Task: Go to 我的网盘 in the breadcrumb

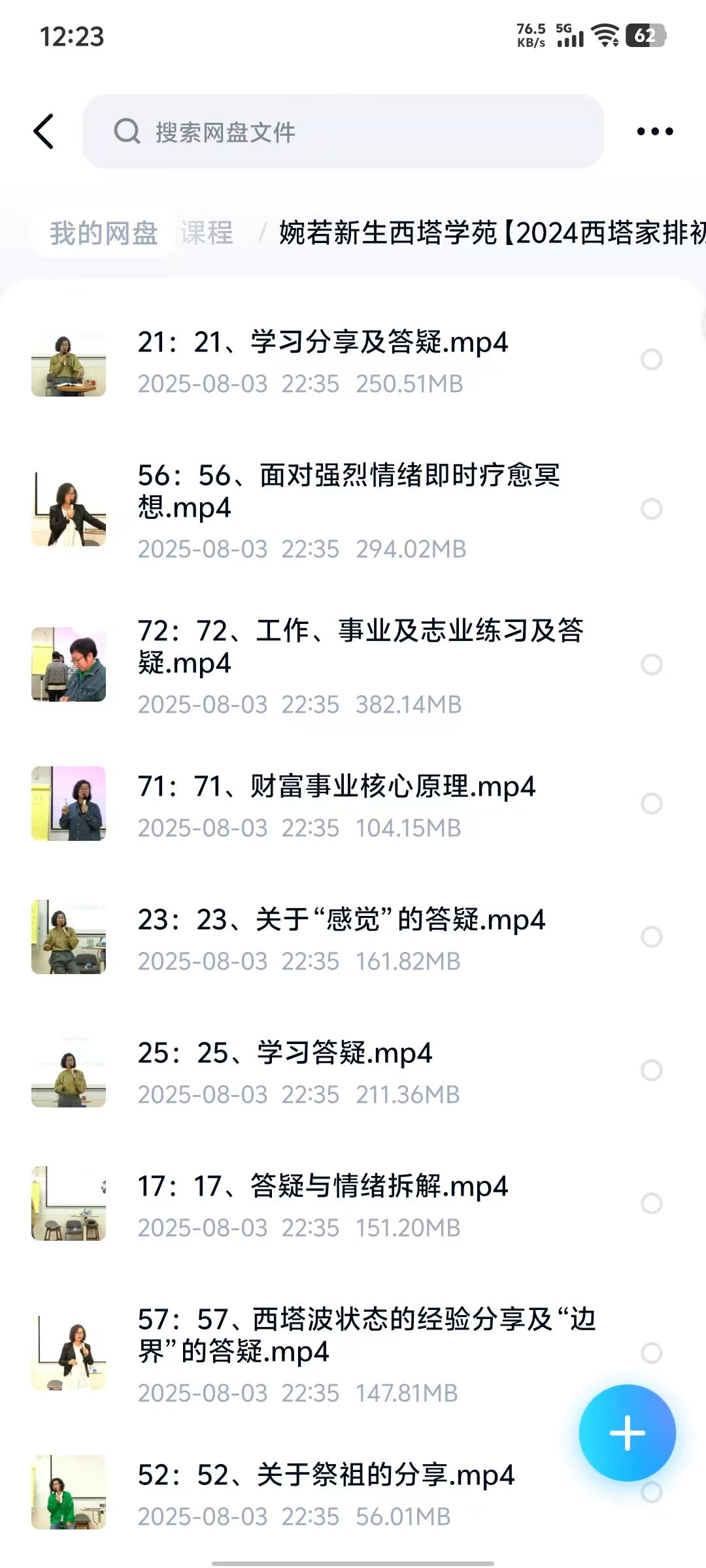Action: click(x=104, y=233)
